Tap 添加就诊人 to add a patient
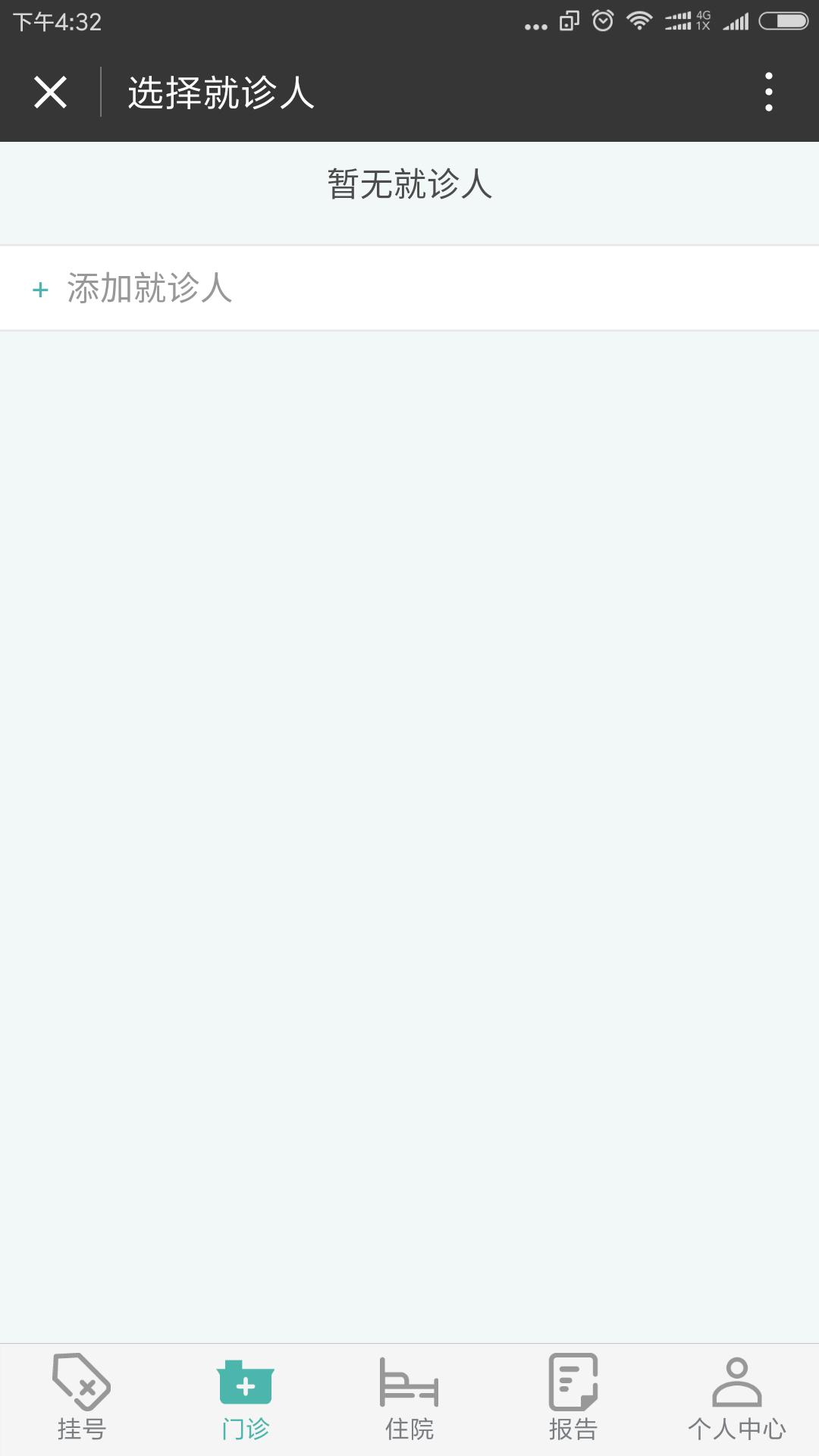 pyautogui.click(x=149, y=288)
